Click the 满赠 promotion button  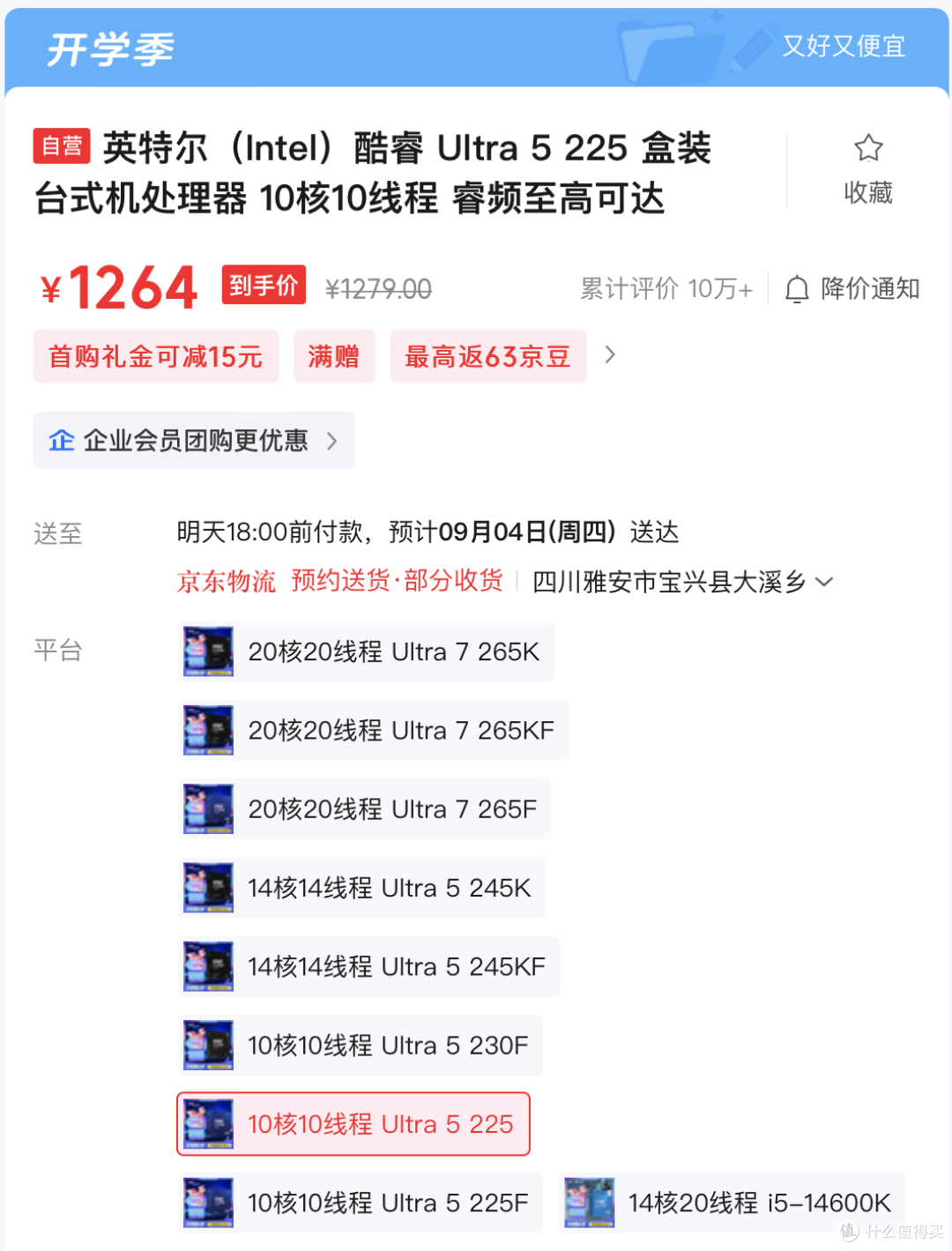334,355
